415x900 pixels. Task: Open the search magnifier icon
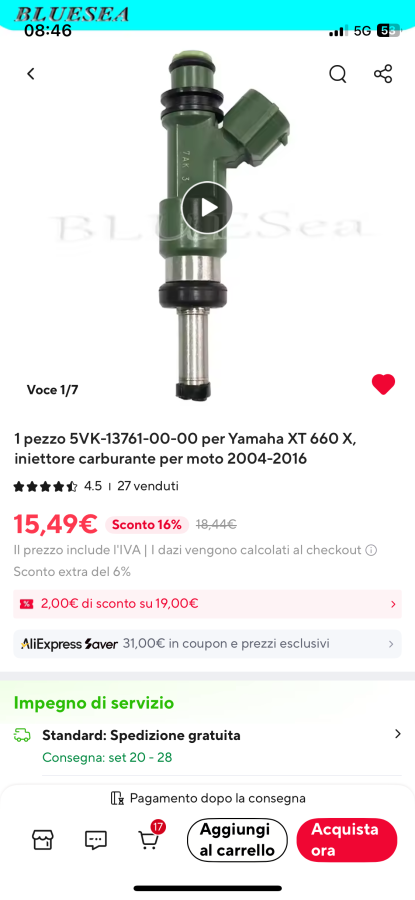[338, 73]
